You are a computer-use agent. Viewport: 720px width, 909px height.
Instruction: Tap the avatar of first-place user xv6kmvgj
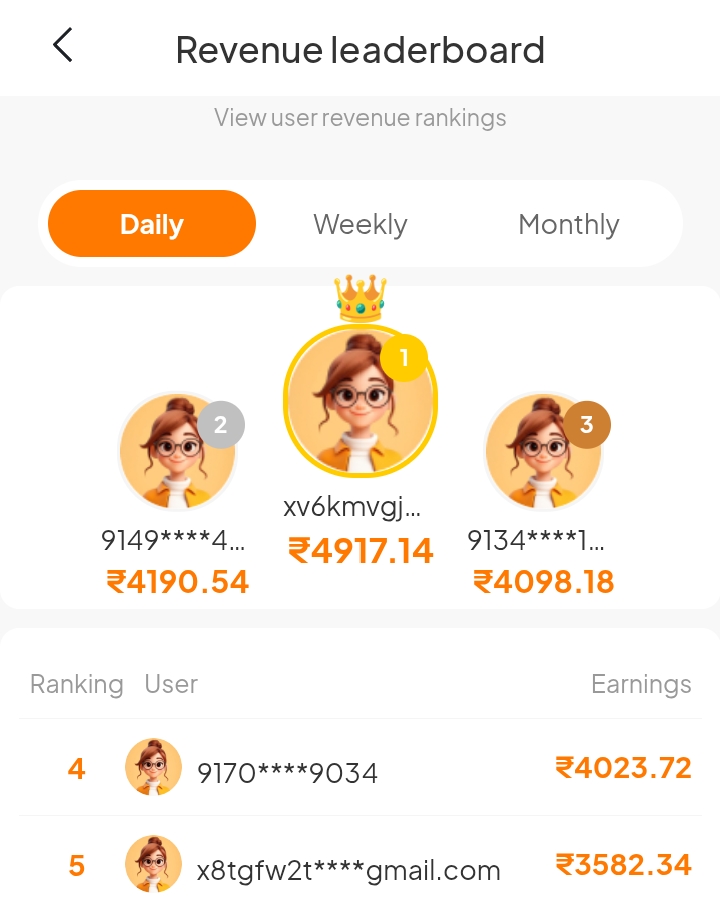click(360, 400)
